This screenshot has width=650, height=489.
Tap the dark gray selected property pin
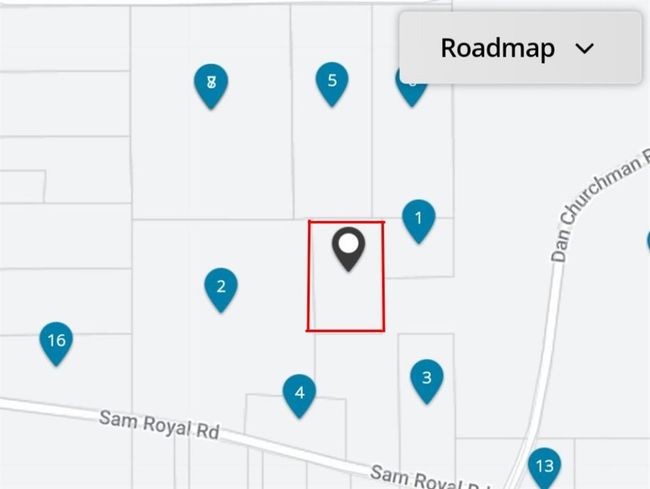tap(348, 247)
